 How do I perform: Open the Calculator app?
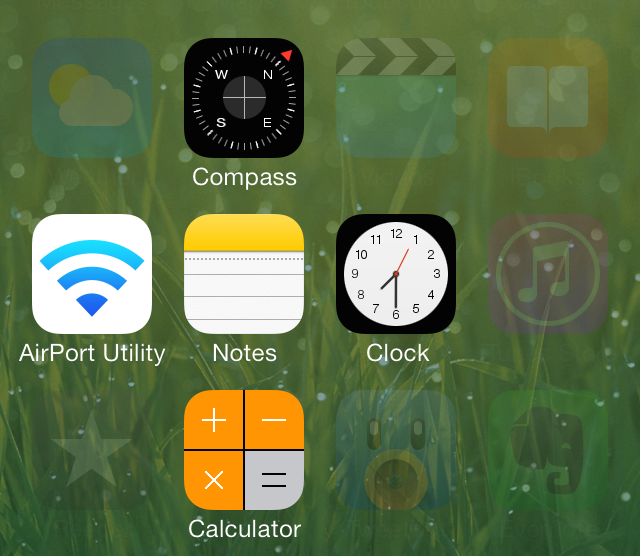[x=244, y=450]
